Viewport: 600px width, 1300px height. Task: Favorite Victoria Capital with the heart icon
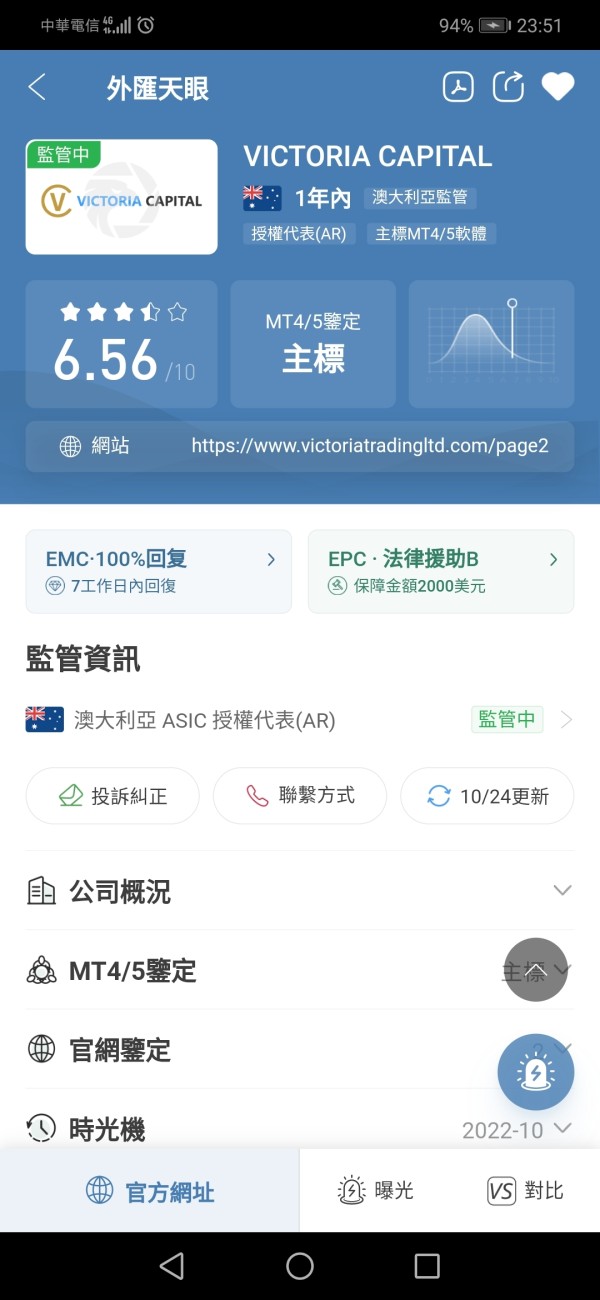(558, 87)
